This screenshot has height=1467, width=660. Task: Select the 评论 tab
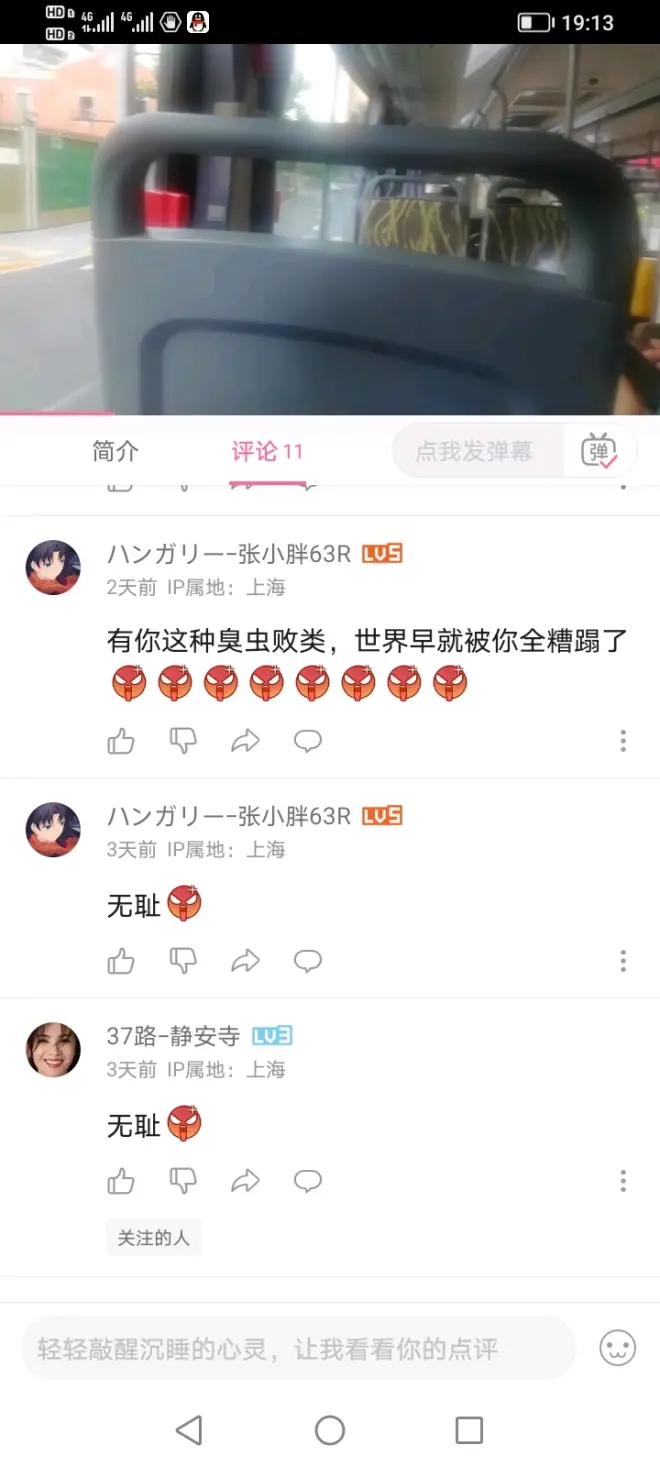(267, 452)
